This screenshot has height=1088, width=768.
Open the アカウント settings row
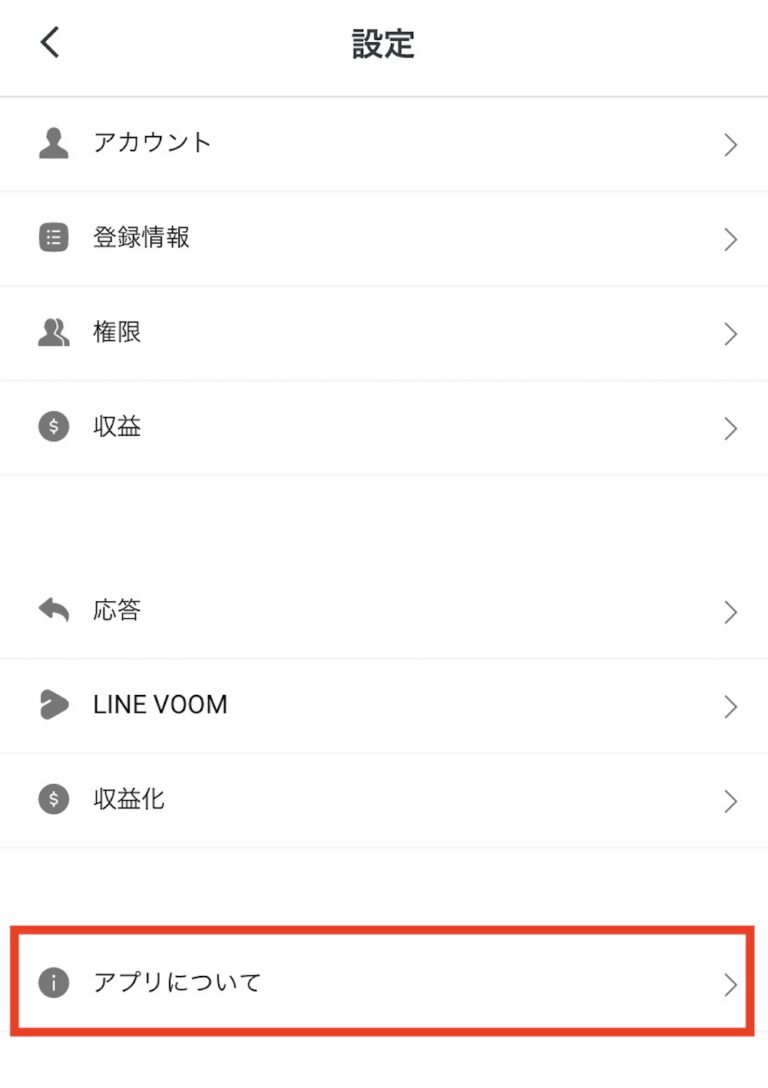(x=384, y=144)
